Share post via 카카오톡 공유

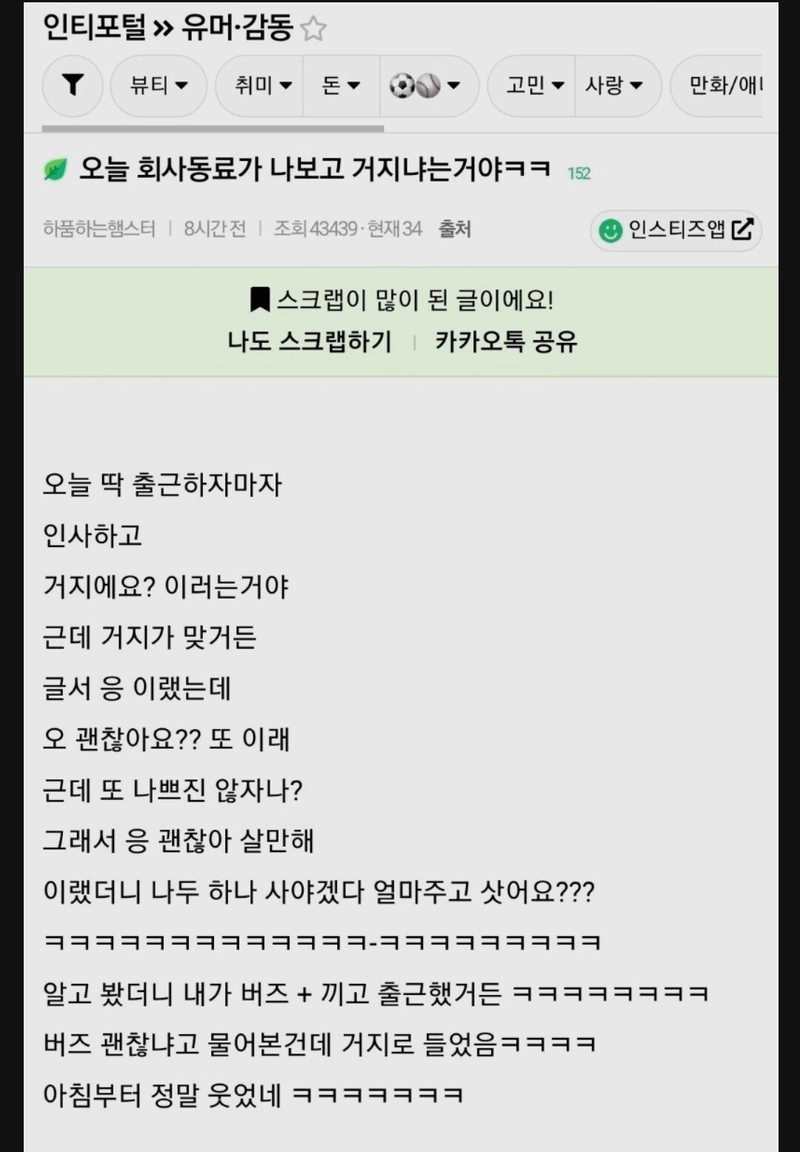(x=506, y=341)
